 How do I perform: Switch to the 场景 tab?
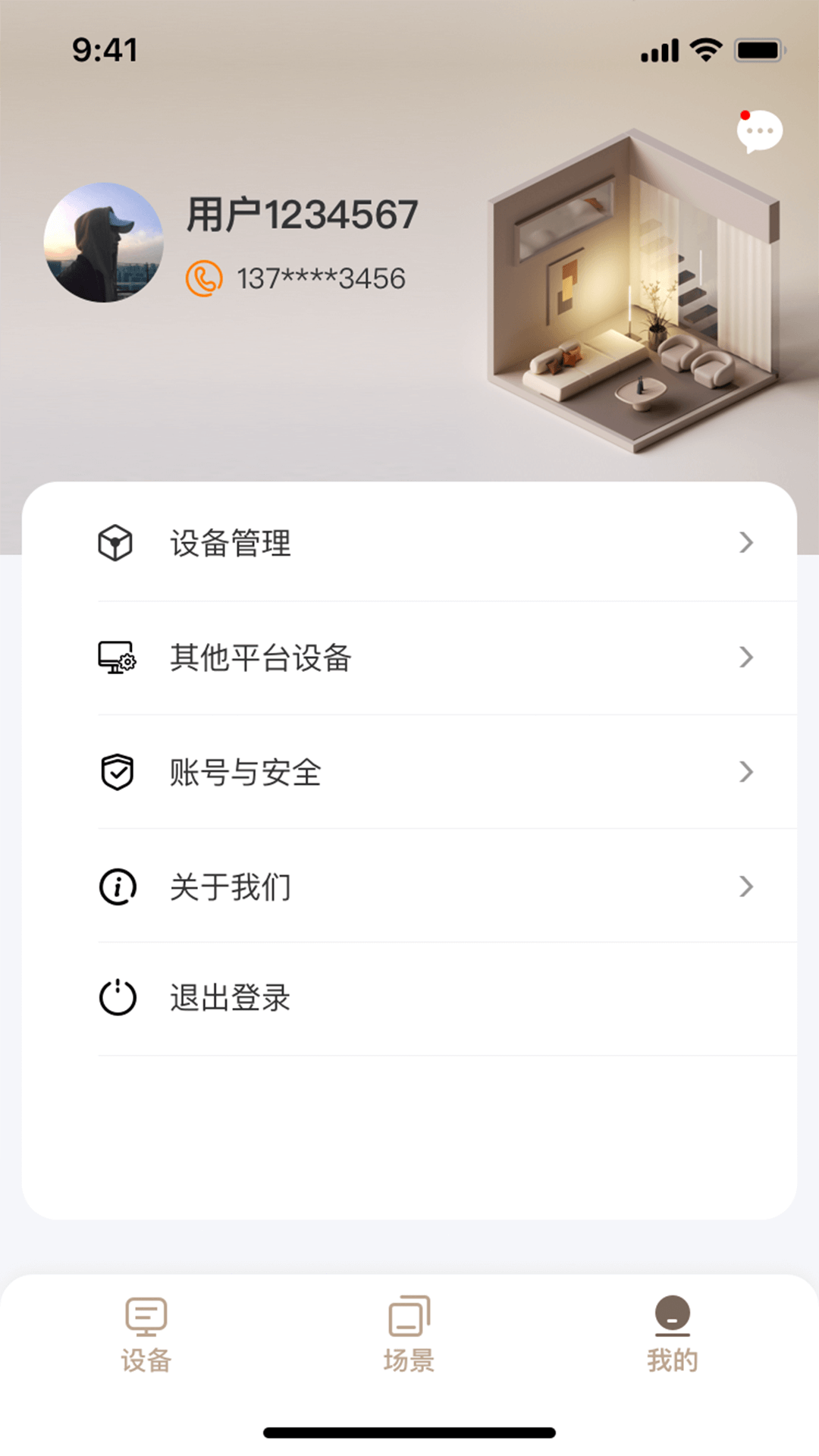409,1335
